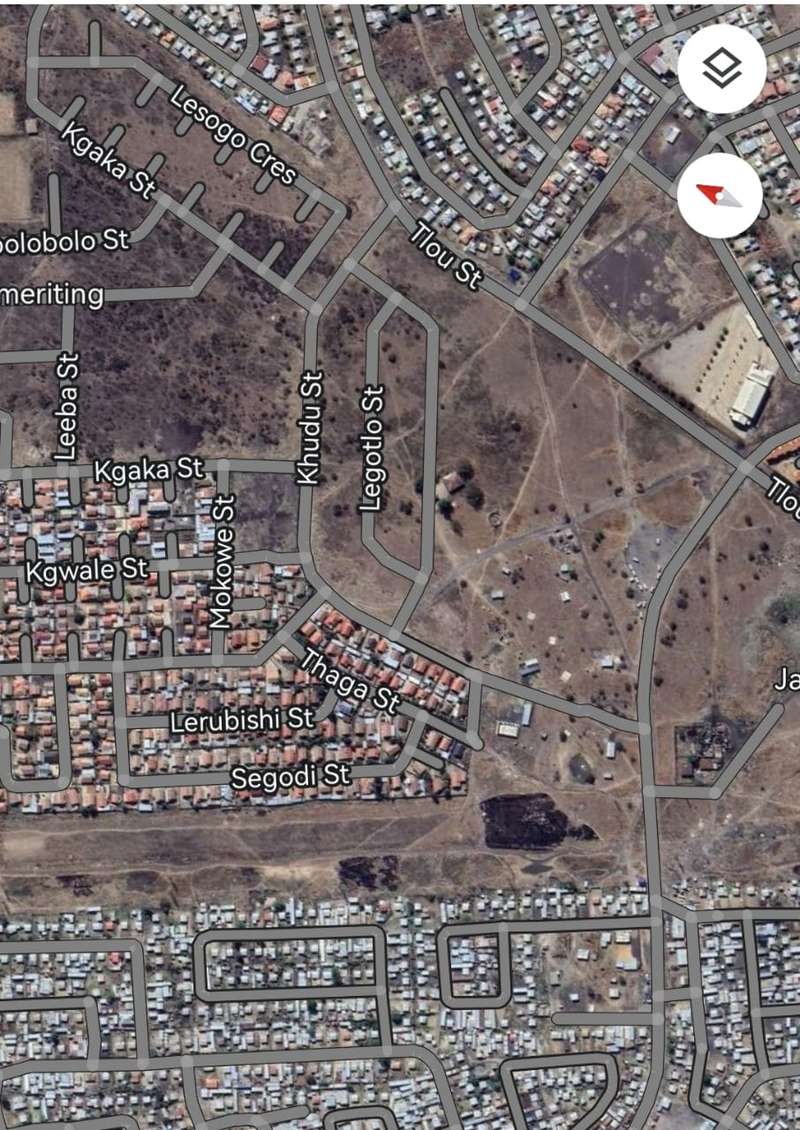Screen dimensions: 800x1130
Task: Tap the compass to reset orientation
Action: click(x=720, y=194)
